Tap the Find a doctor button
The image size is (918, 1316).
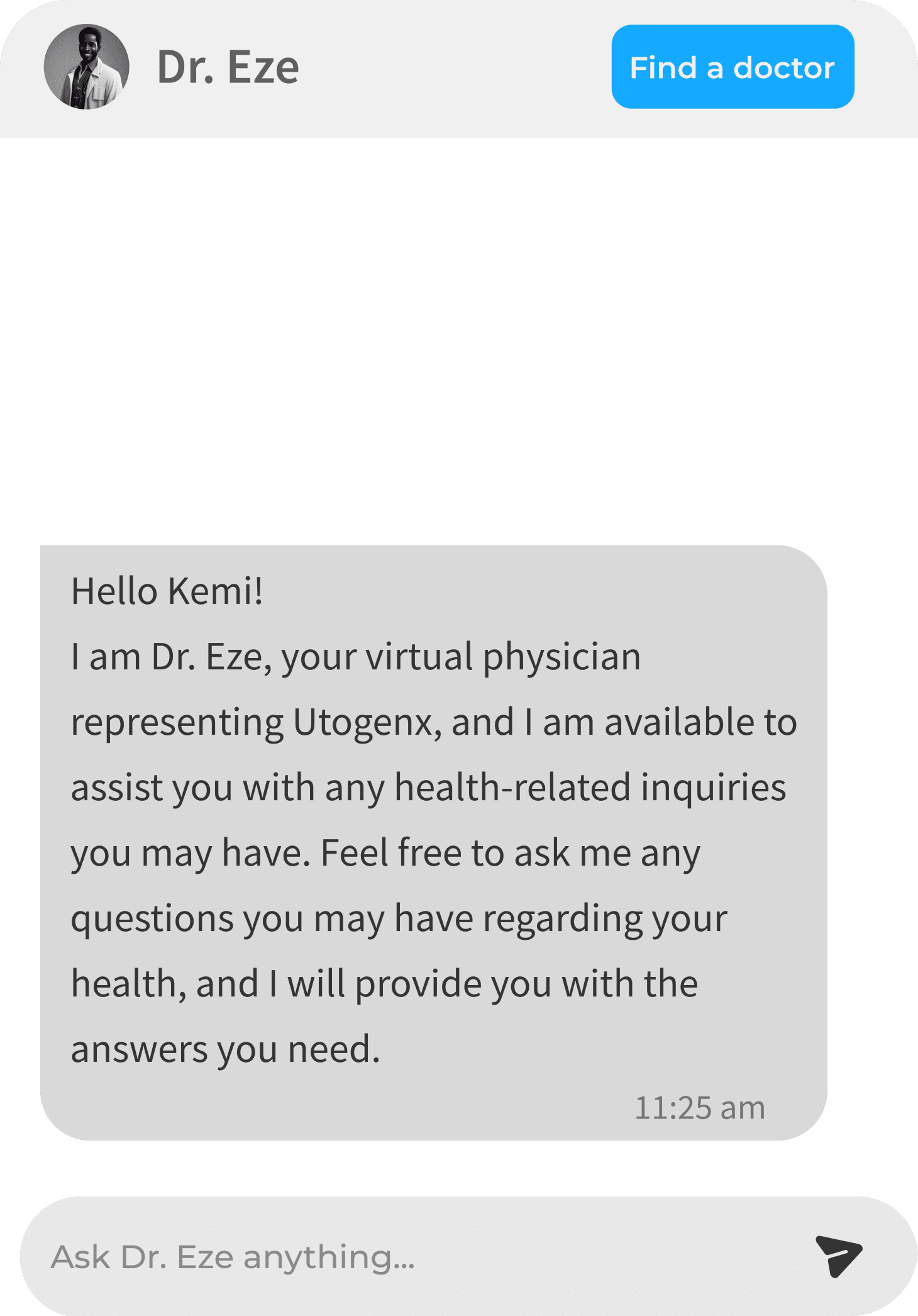point(733,67)
